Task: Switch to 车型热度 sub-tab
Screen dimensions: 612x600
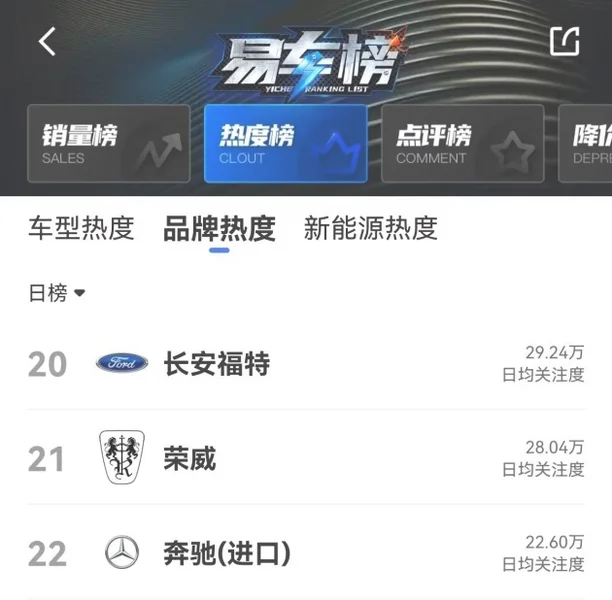Action: (80, 228)
